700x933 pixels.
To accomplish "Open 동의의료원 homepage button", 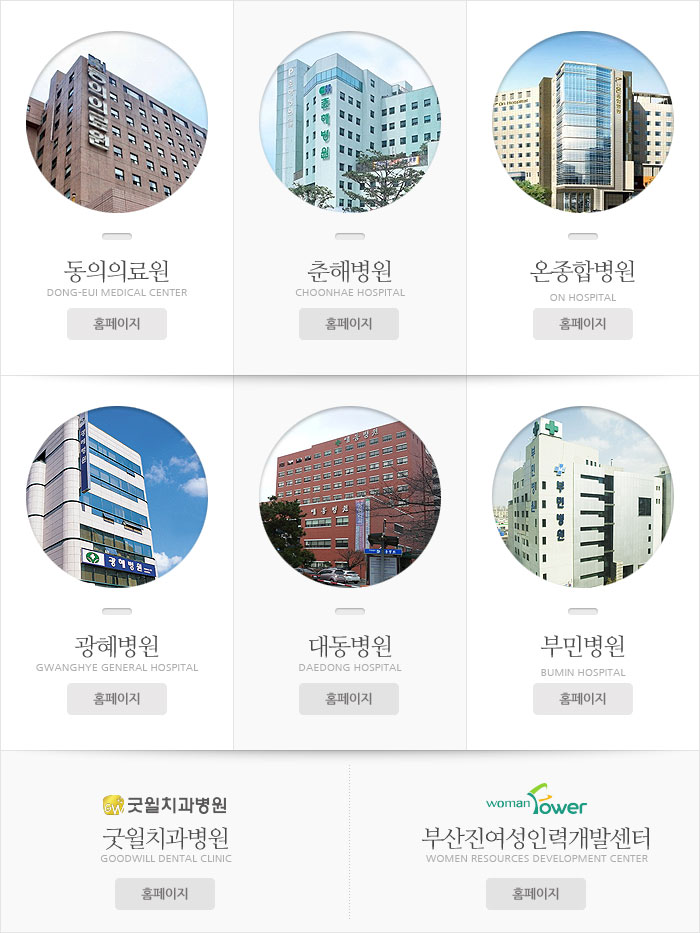I will point(117,324).
